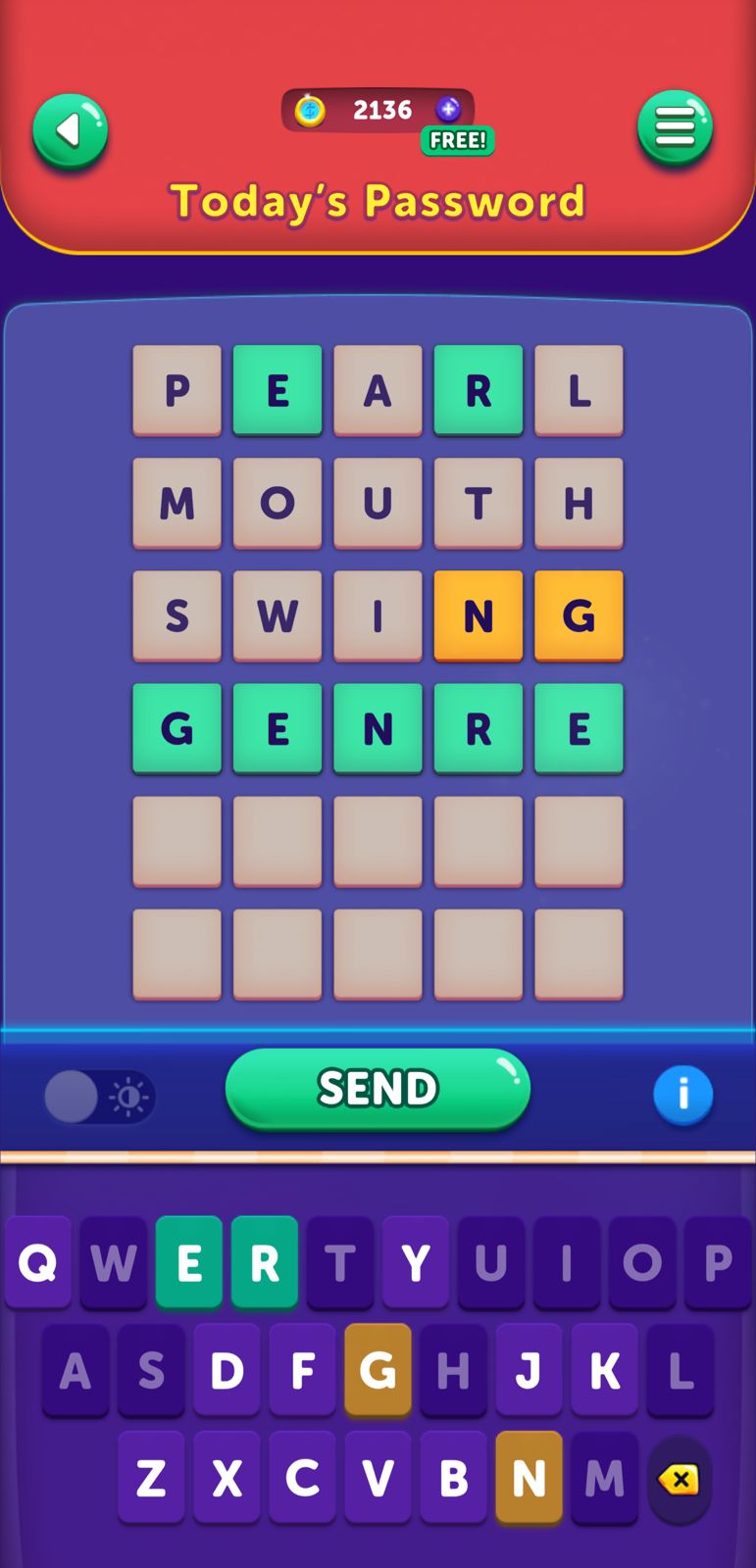Get free coins with the plus icon
Image resolution: width=756 pixels, height=1568 pixels.
[448, 110]
